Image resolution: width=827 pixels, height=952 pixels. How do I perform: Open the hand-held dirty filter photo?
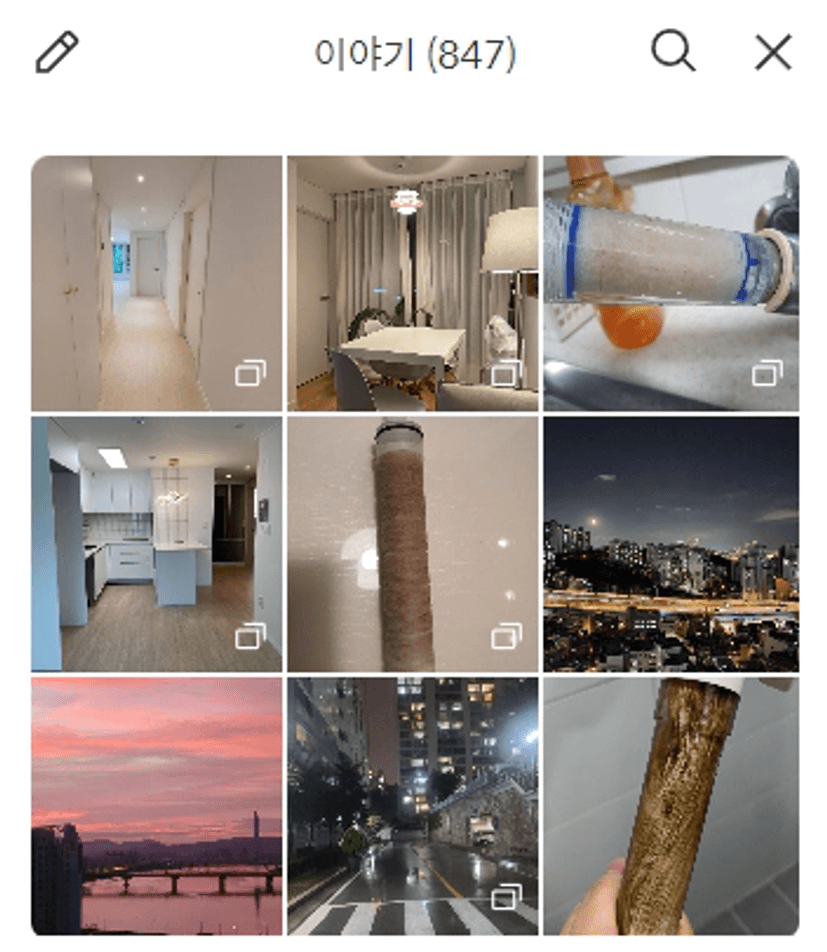click(x=670, y=806)
